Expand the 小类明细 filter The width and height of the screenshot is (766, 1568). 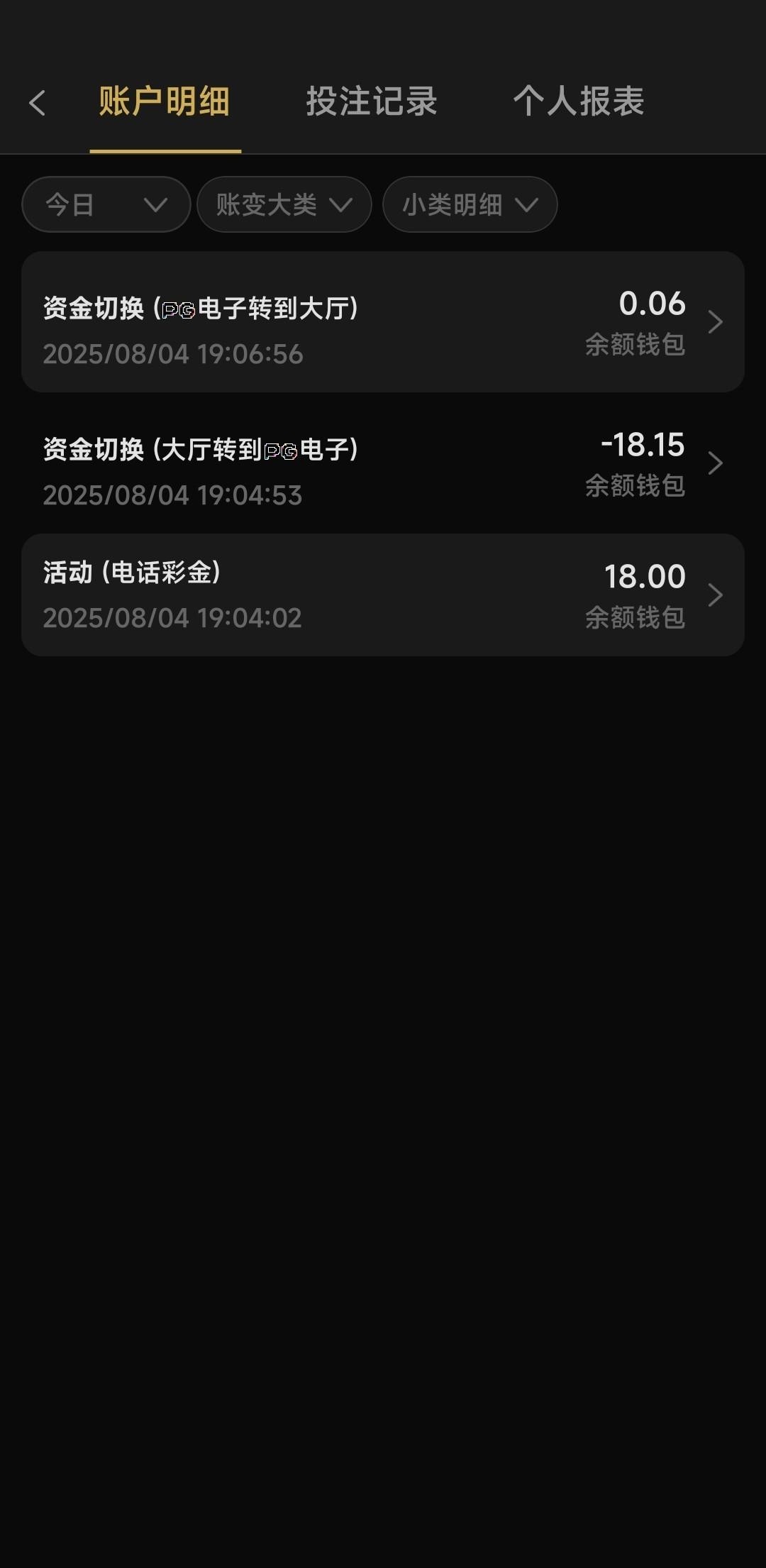click(470, 204)
